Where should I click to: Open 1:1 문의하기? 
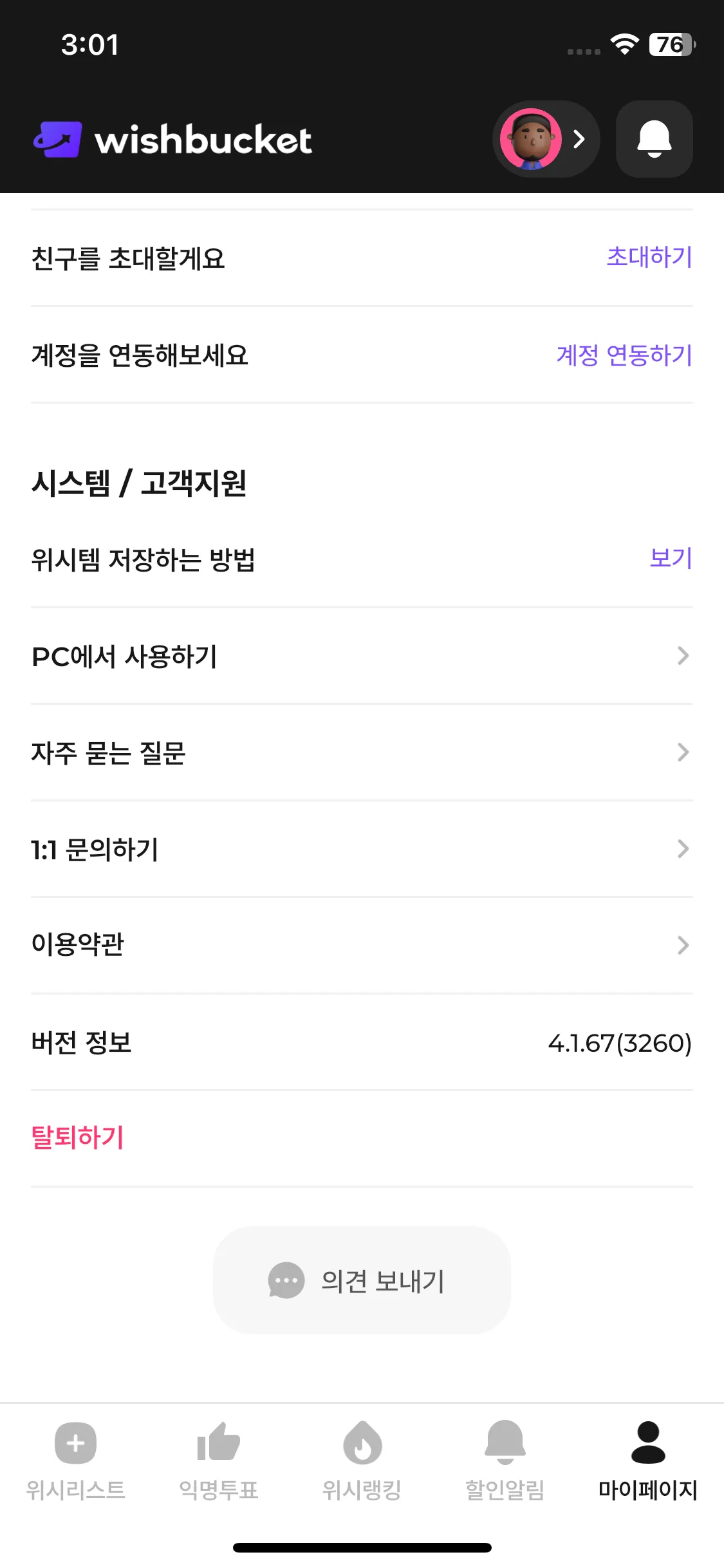pyautogui.click(x=362, y=849)
